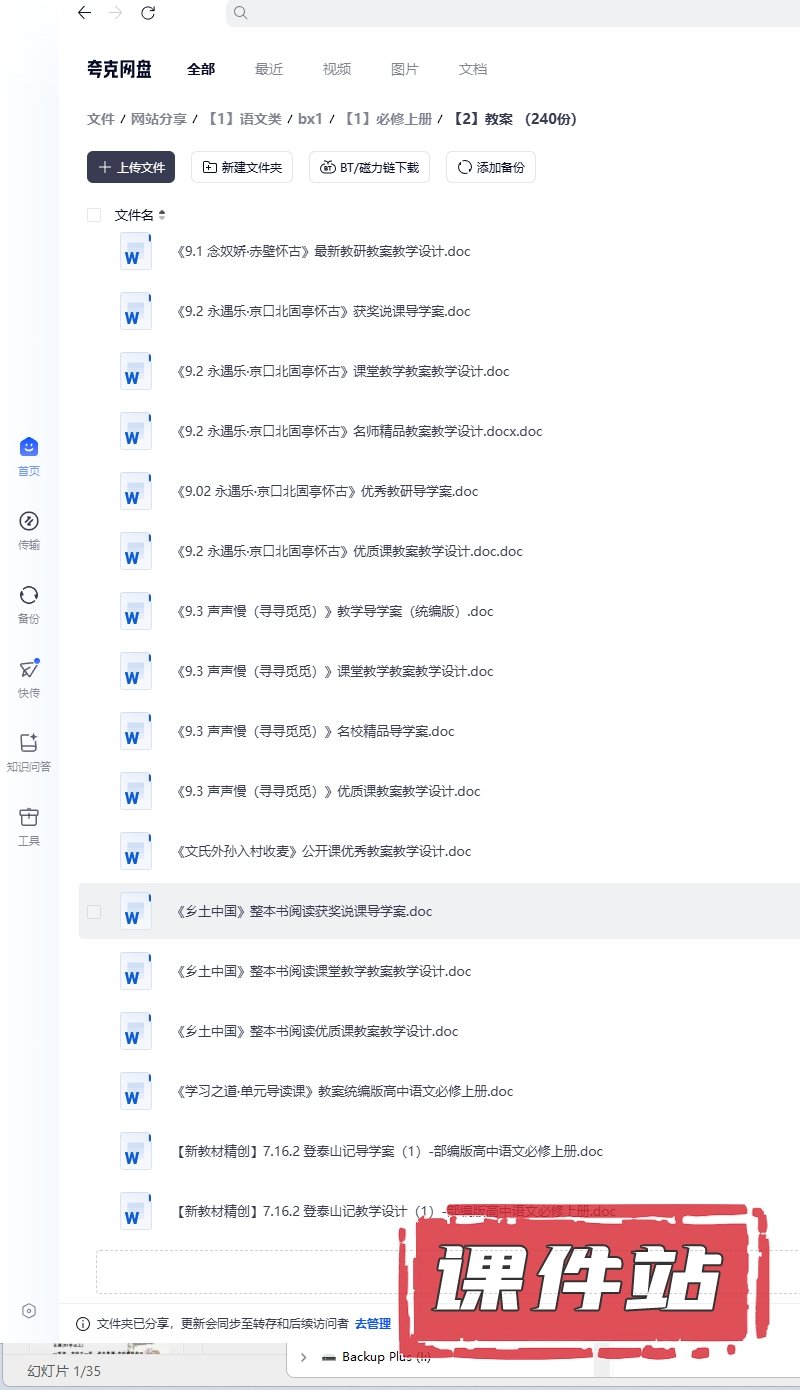Create a folder with 新建文件夹
The width and height of the screenshot is (800, 1390).
(242, 167)
